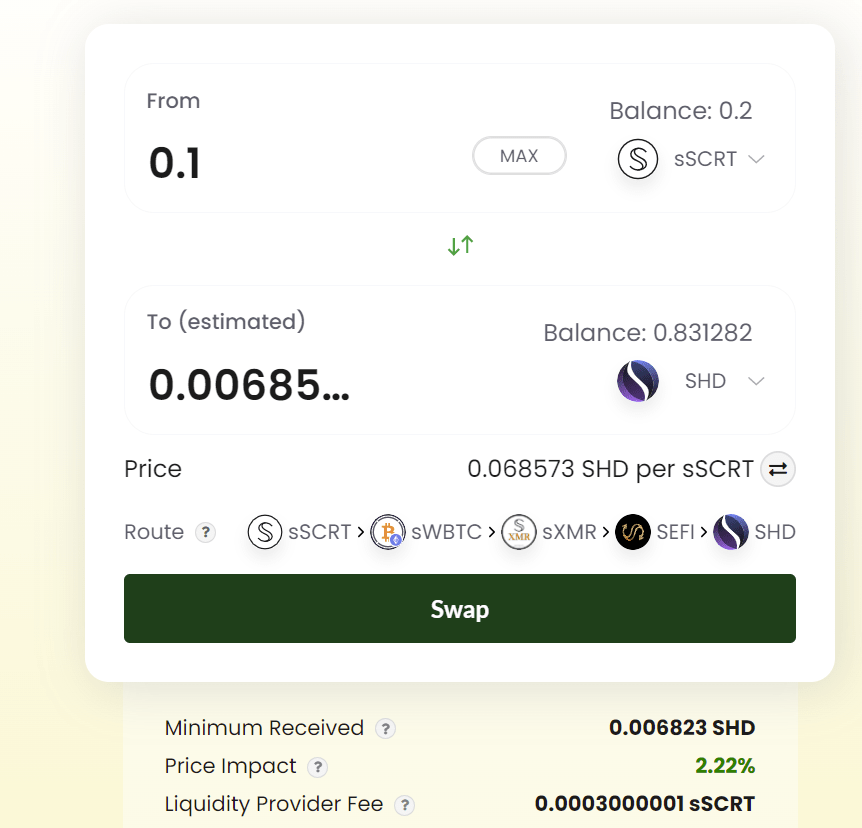Flip From and To tokens with the arrows
The height and width of the screenshot is (828, 862).
pos(460,245)
